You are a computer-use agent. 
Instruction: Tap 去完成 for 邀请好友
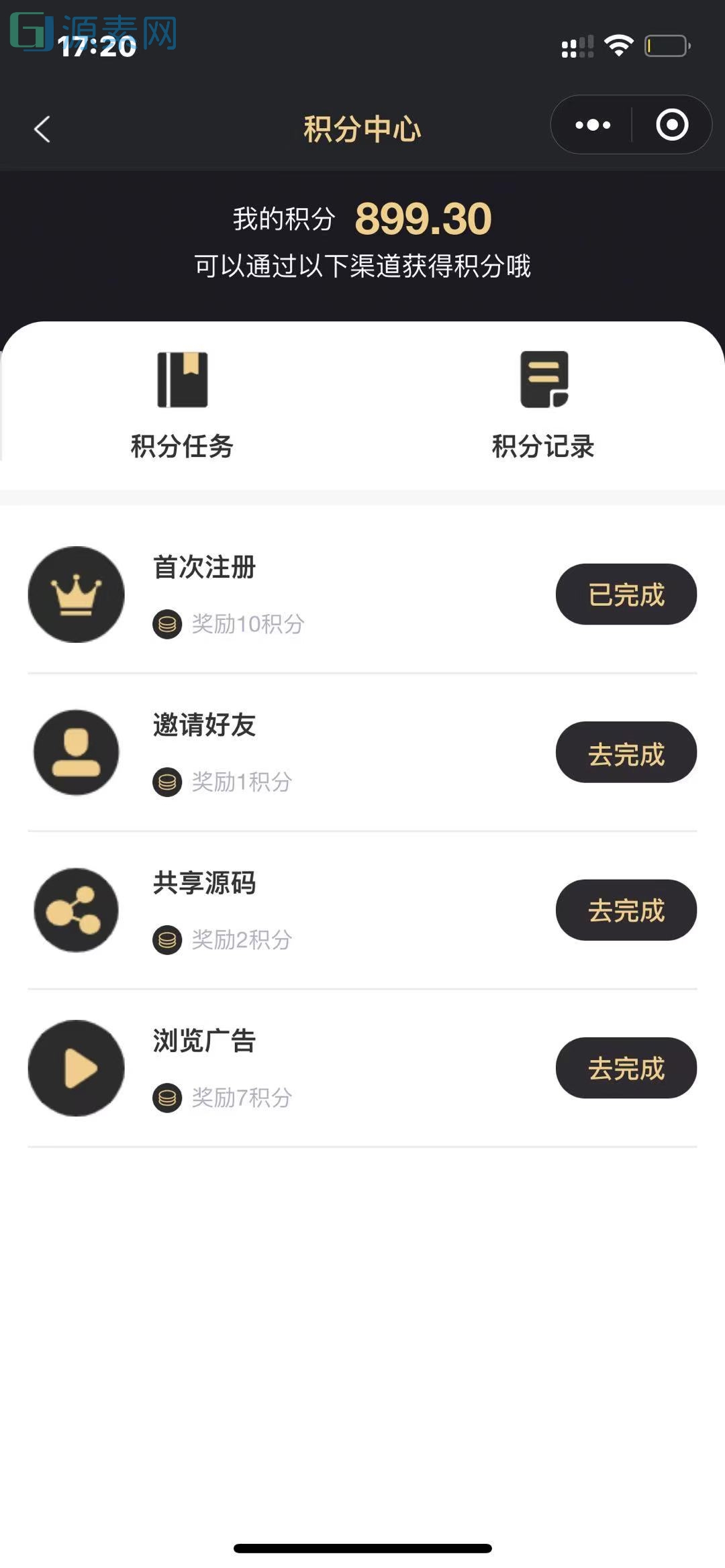coord(625,753)
